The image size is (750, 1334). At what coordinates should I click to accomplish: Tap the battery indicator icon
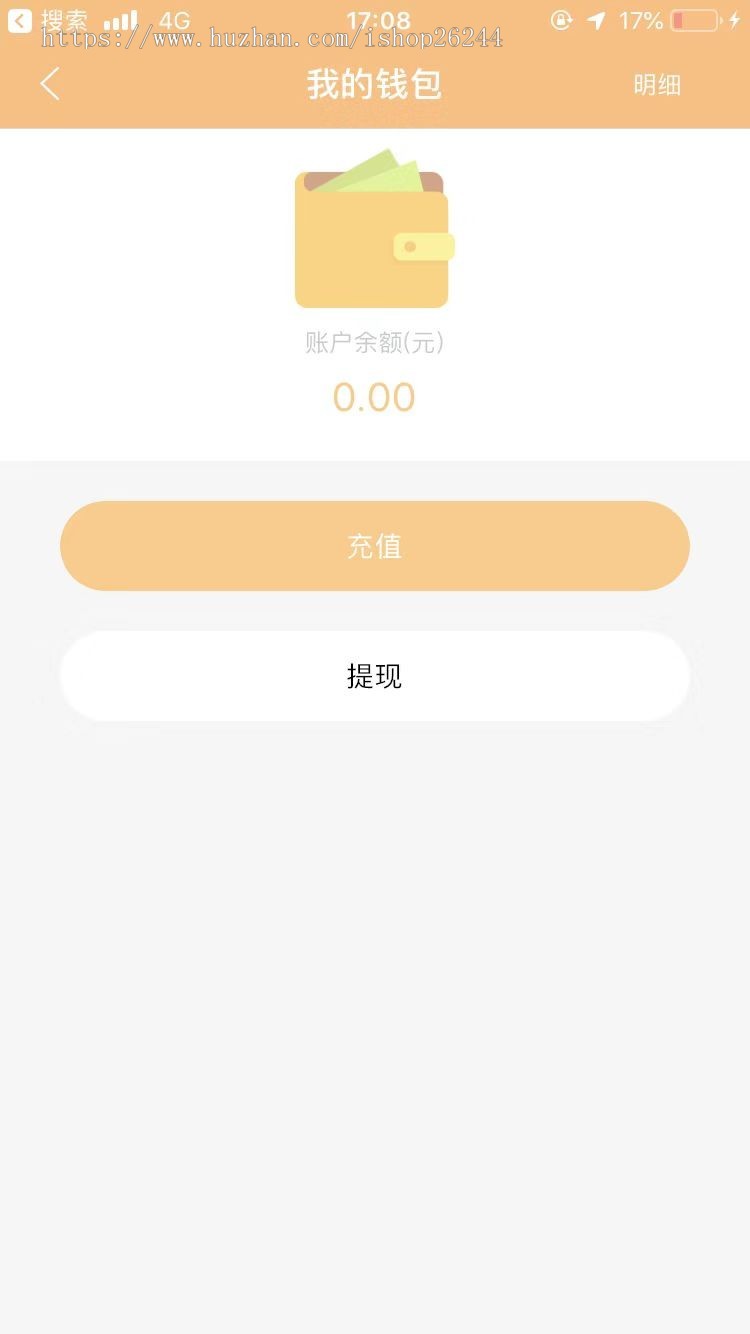pyautogui.click(x=695, y=18)
